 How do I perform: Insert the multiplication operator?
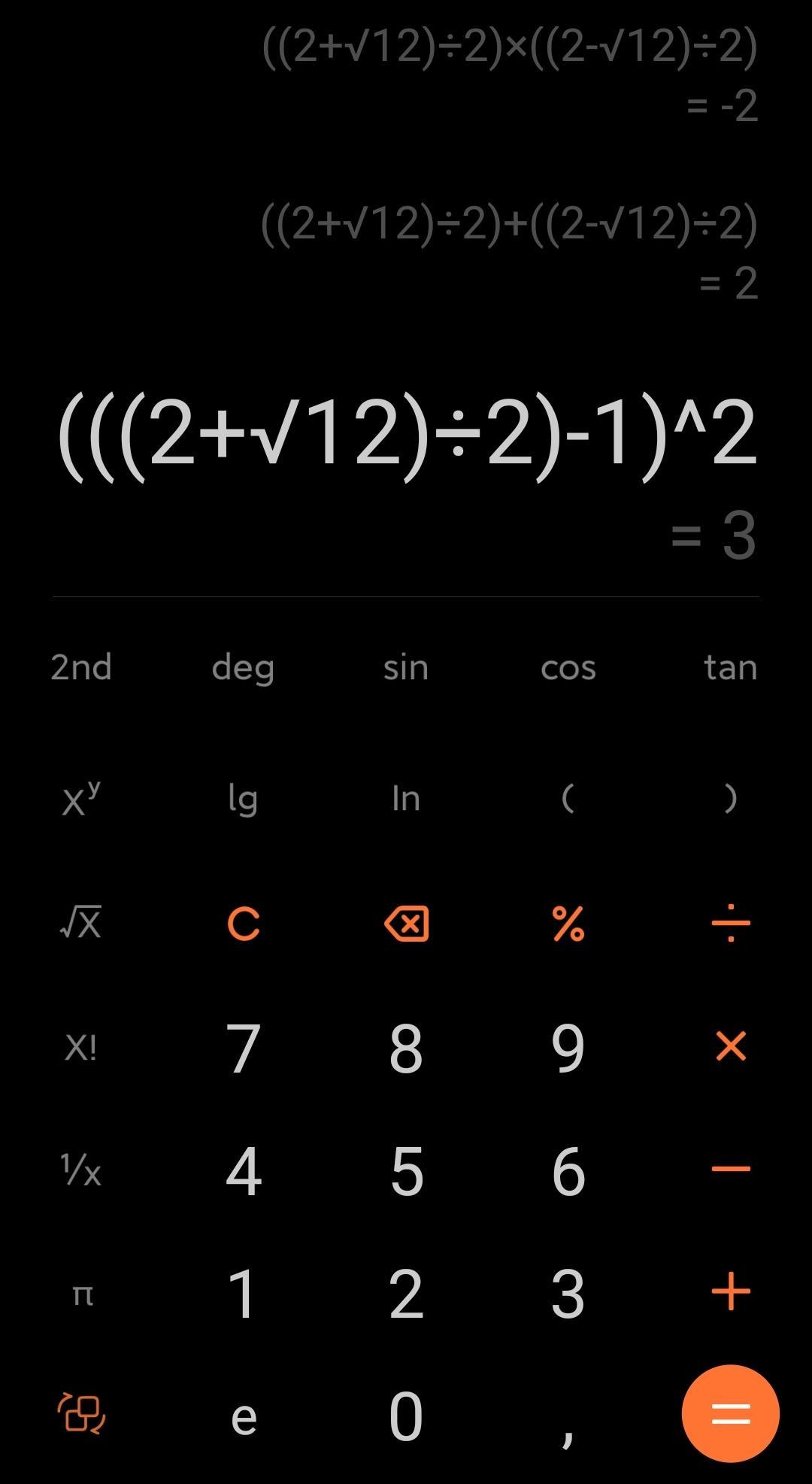pos(730,1045)
